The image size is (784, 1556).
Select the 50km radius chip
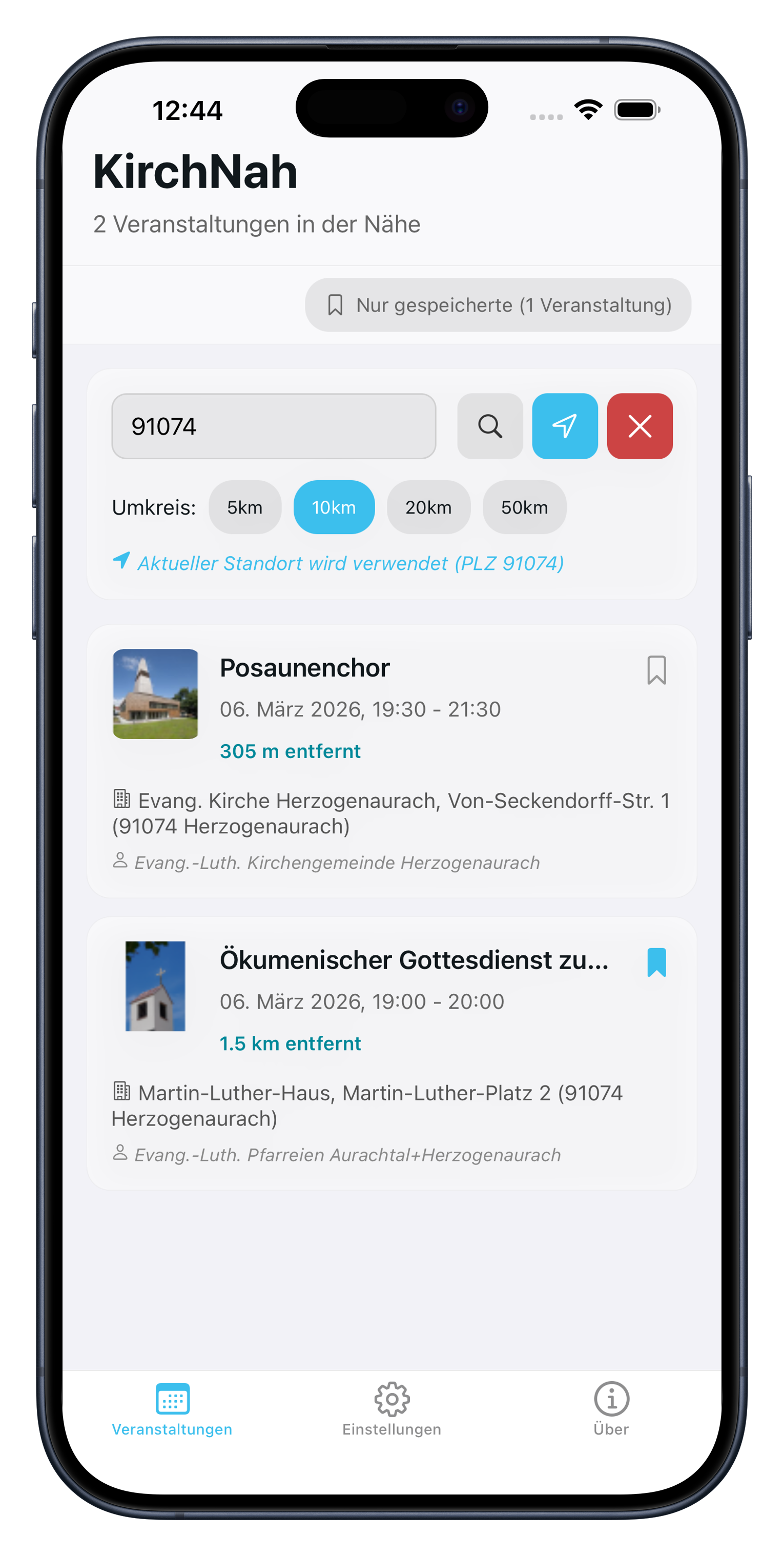point(524,507)
